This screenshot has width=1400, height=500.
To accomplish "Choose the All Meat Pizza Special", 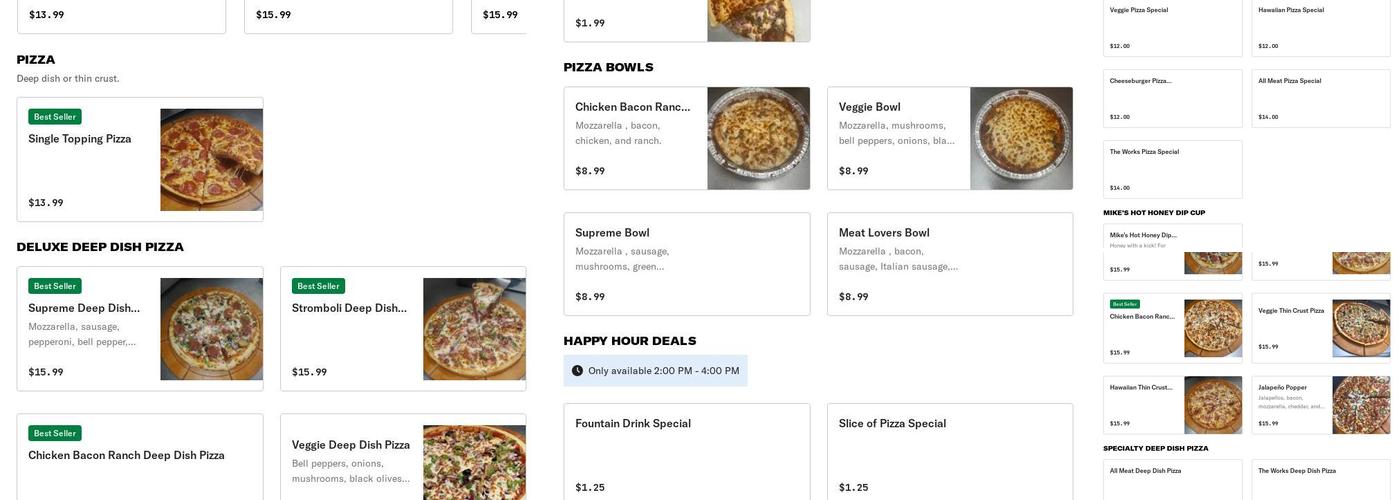I will [x=1320, y=98].
